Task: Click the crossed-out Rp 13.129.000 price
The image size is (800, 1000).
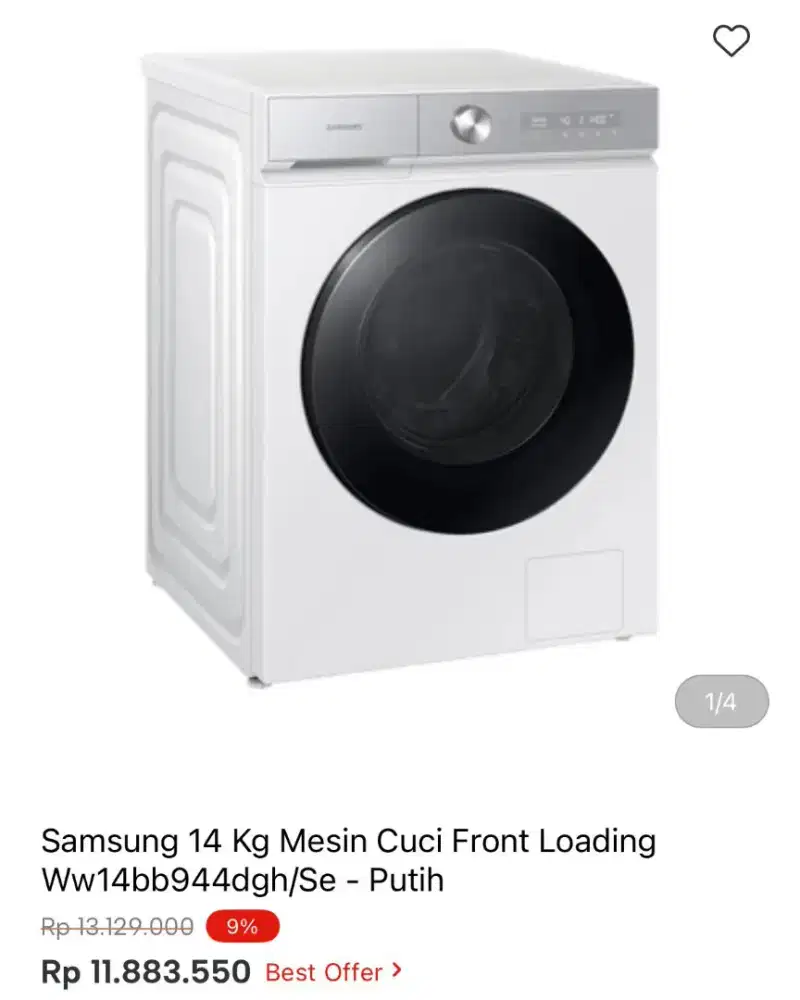Action: click(x=118, y=926)
